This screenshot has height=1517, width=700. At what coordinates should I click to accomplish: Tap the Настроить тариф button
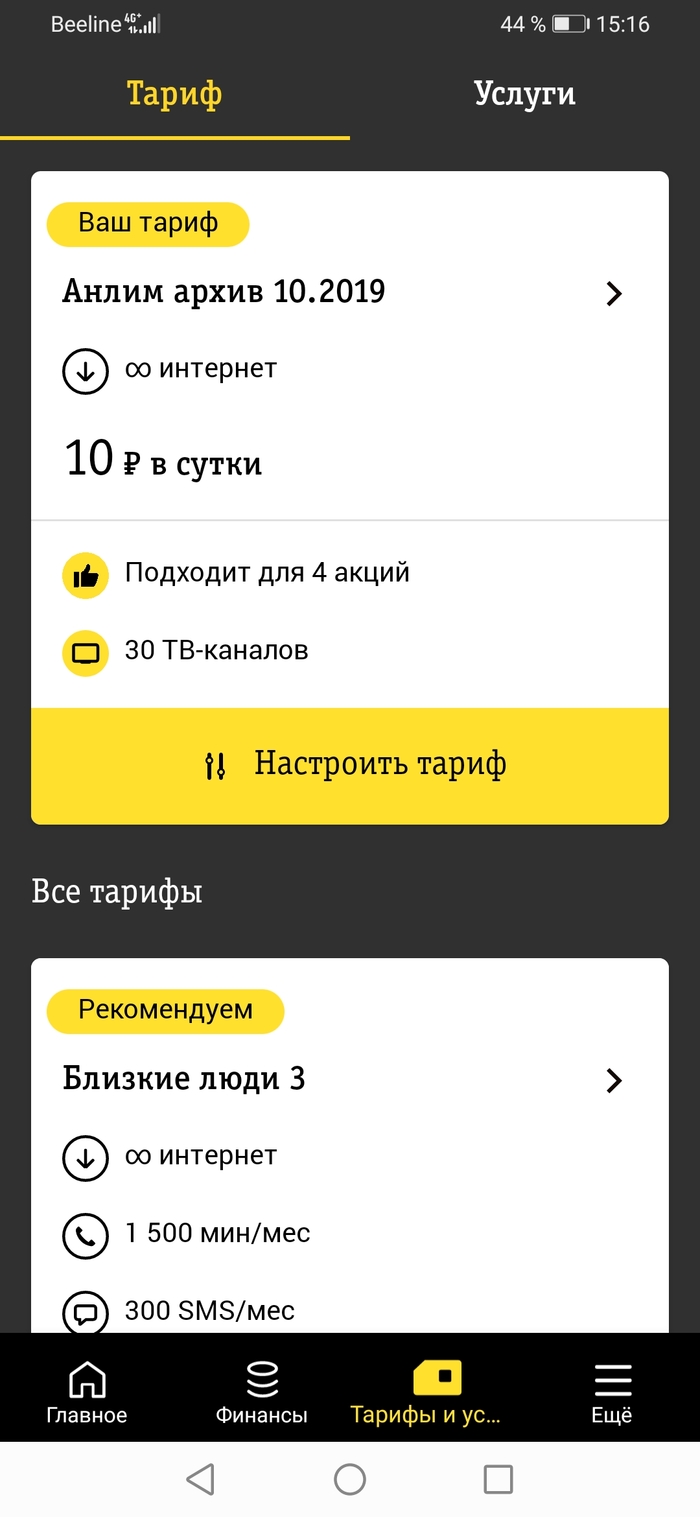pos(350,765)
